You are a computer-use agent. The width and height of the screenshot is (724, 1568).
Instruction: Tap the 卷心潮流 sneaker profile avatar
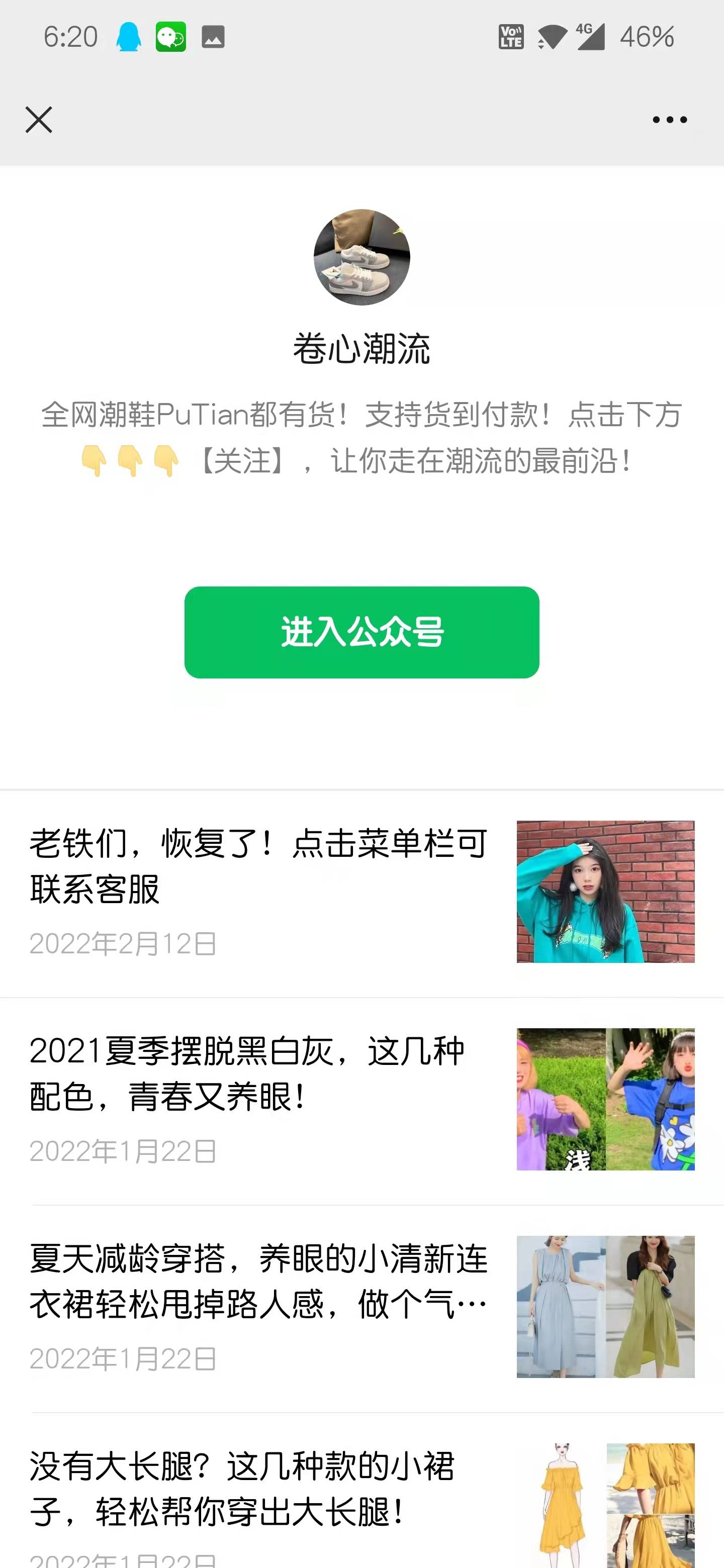click(x=361, y=257)
